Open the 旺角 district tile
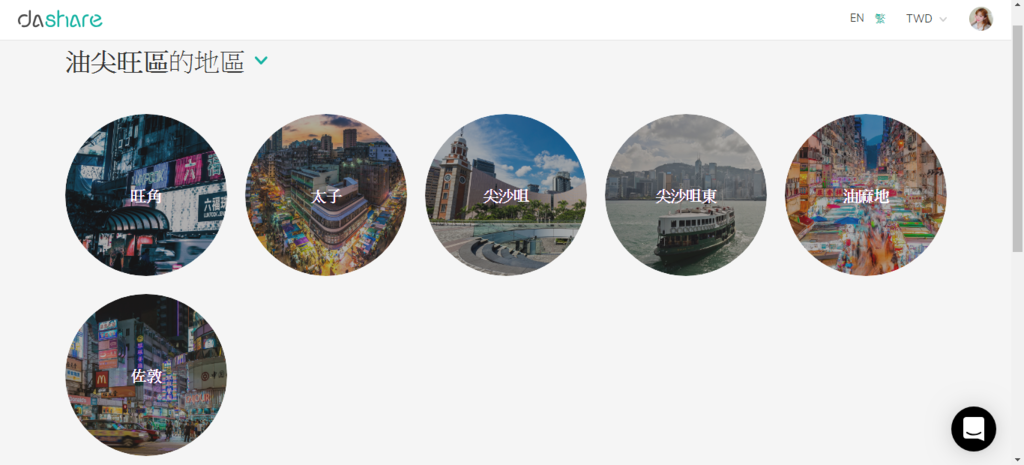Image resolution: width=1024 pixels, height=465 pixels. [146, 195]
